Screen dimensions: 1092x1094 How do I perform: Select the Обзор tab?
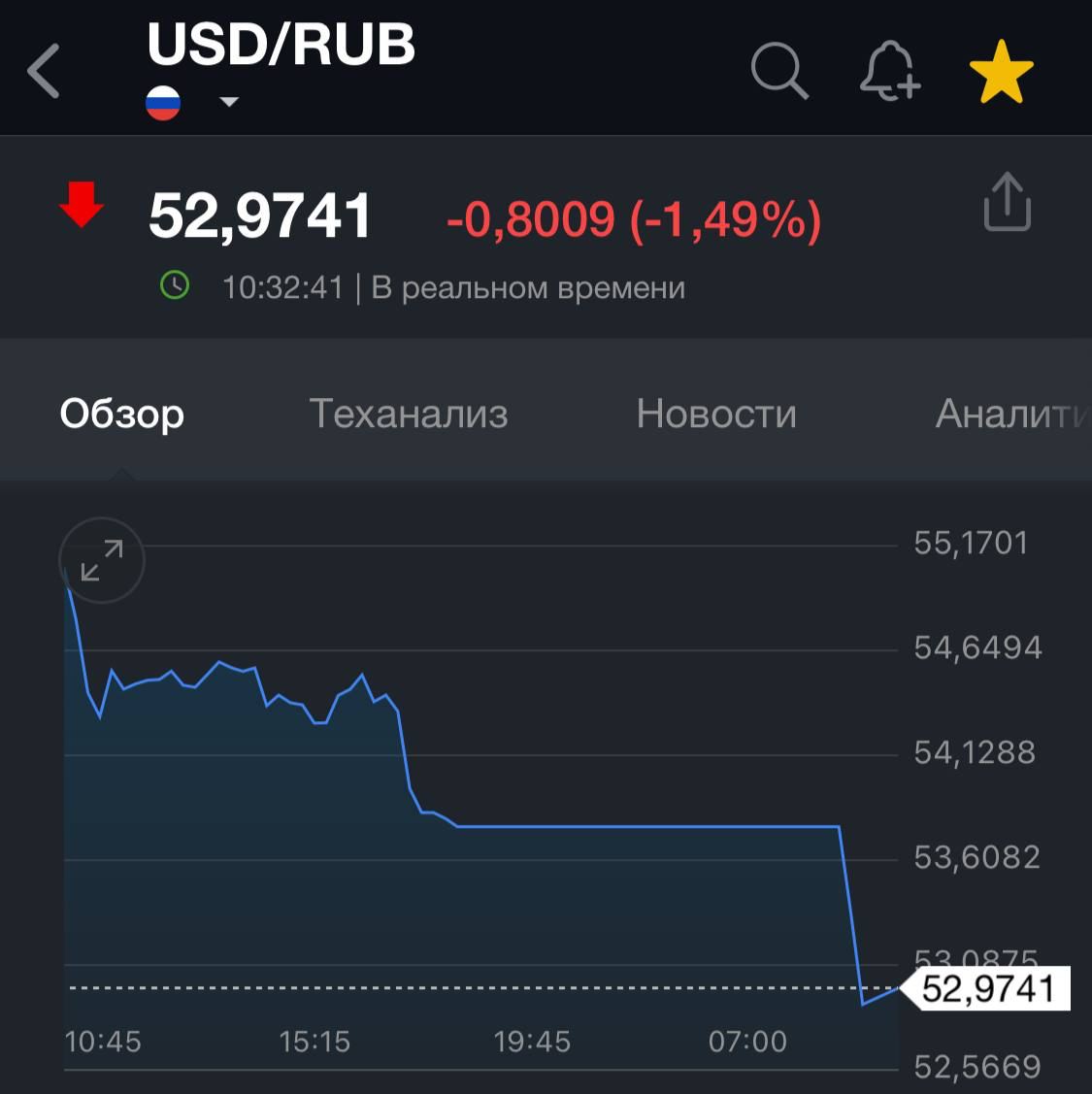pyautogui.click(x=122, y=414)
